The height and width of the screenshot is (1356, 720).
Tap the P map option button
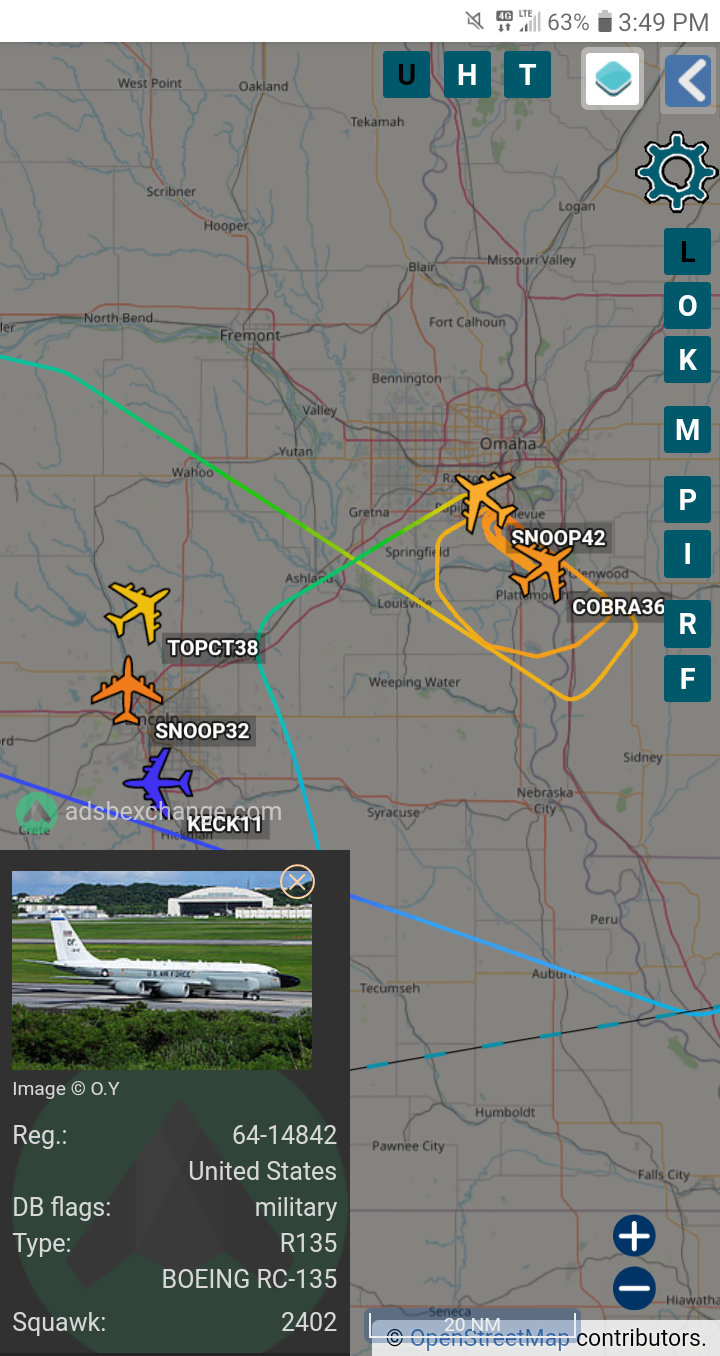pos(687,500)
